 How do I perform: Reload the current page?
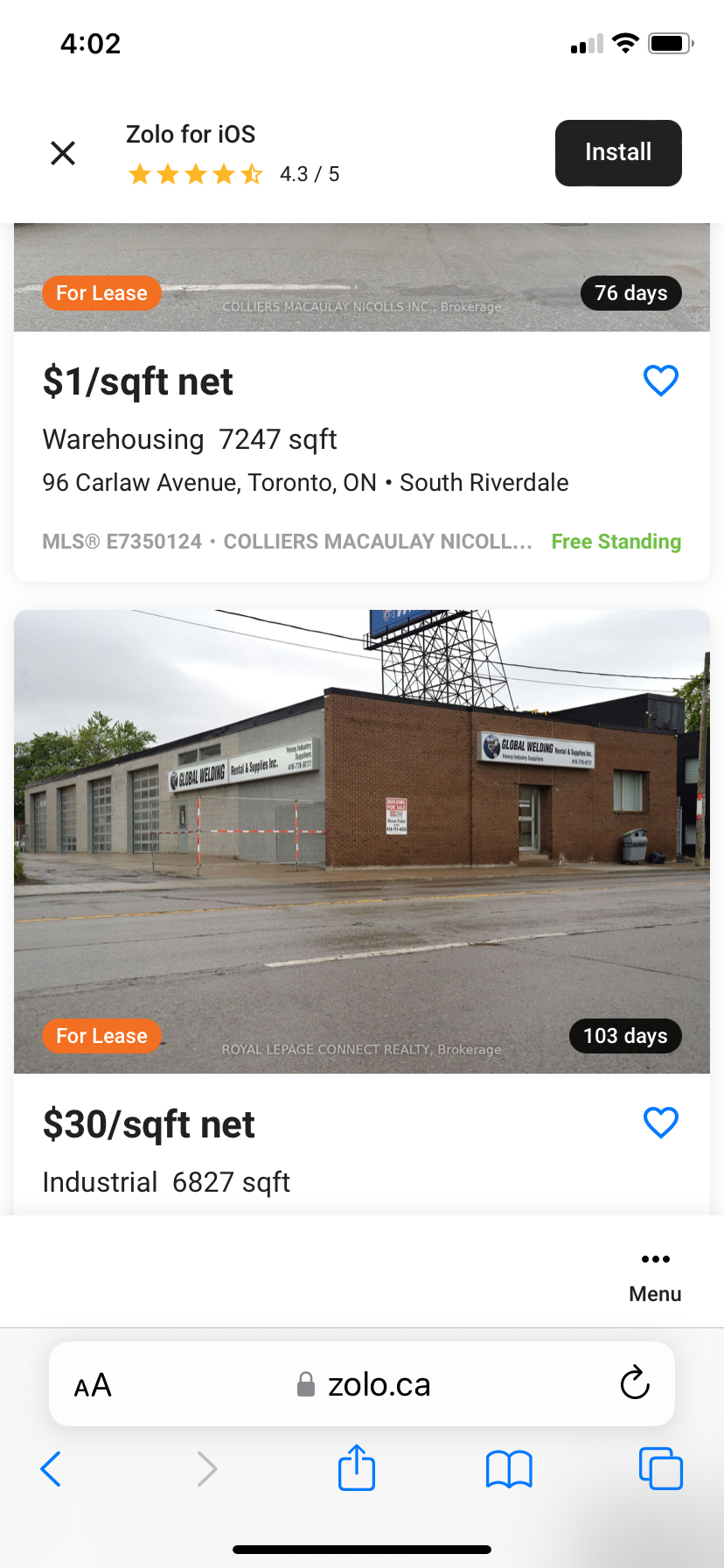point(634,1383)
